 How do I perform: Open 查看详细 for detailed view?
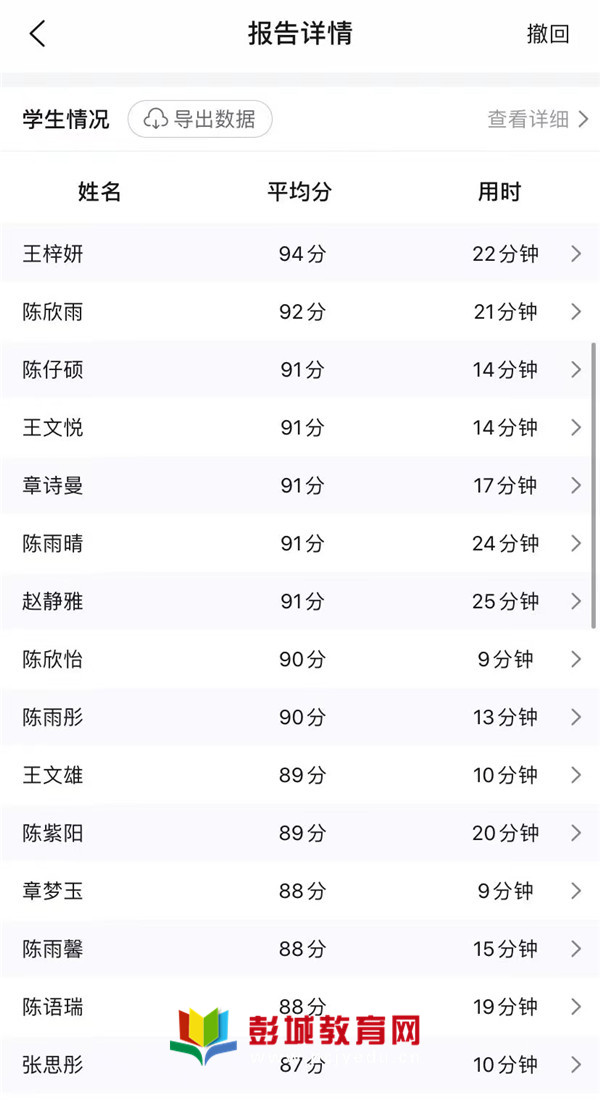click(537, 119)
